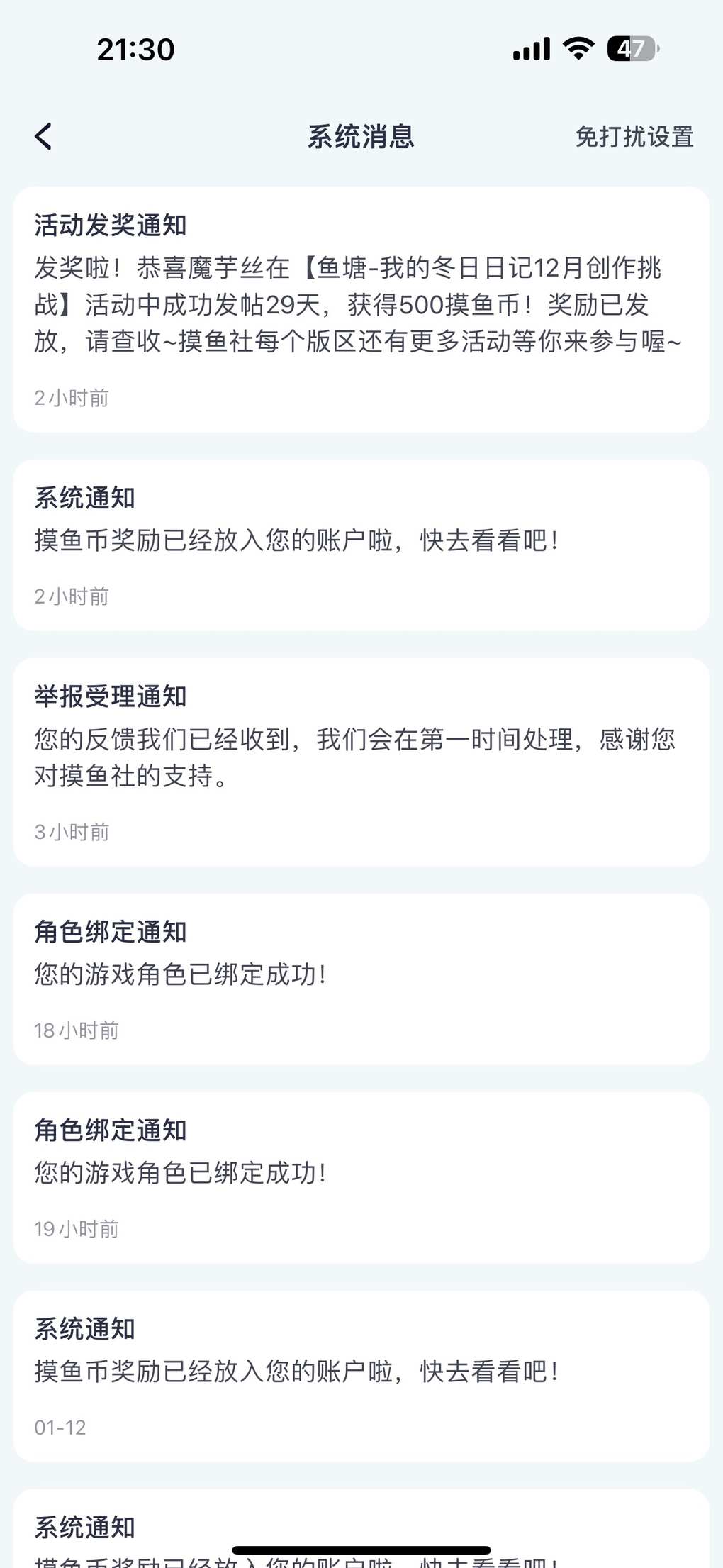Open the 系统通知 dated 01-12

(x=361, y=1376)
